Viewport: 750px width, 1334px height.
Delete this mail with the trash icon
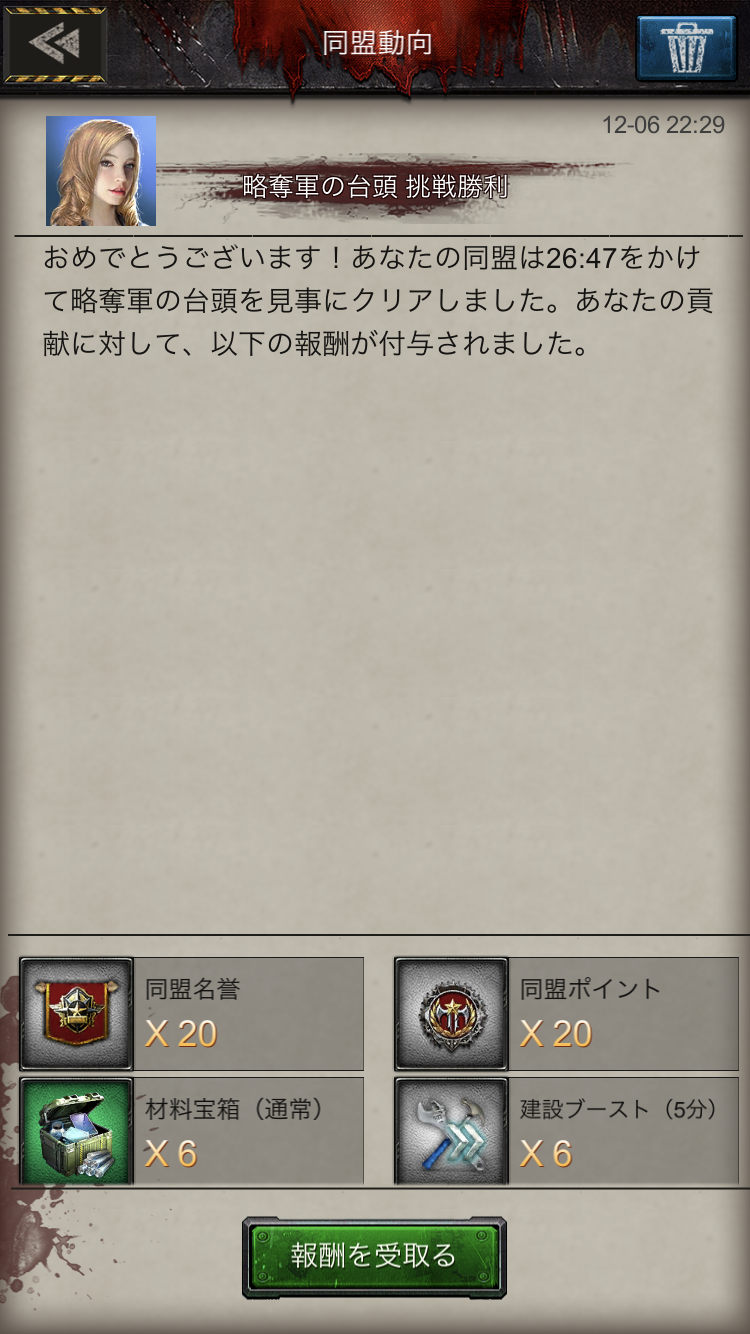pos(686,47)
